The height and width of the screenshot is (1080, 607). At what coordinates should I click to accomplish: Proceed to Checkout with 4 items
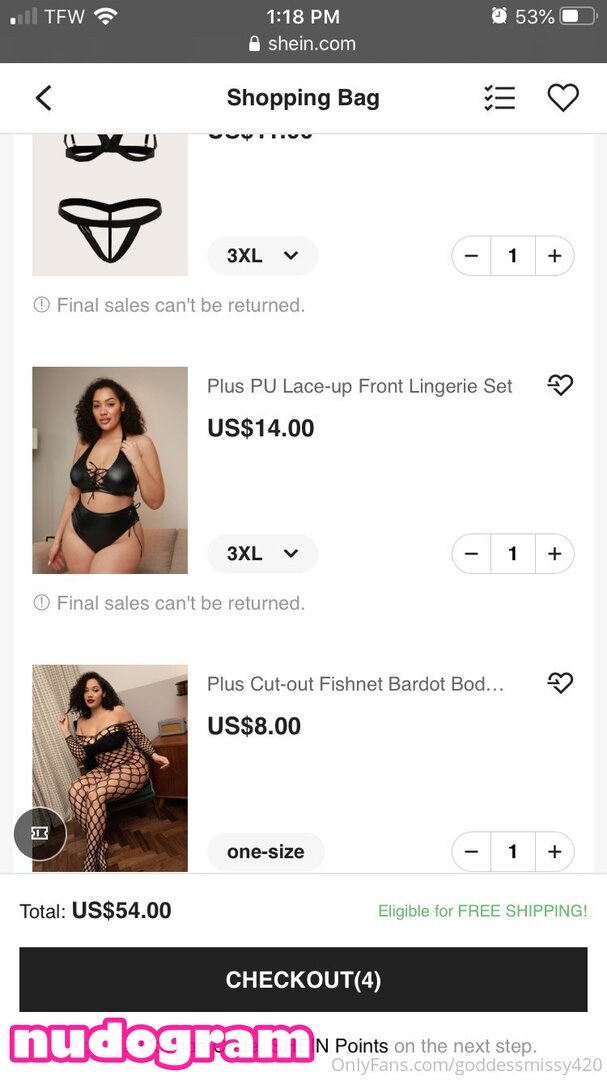pos(303,980)
